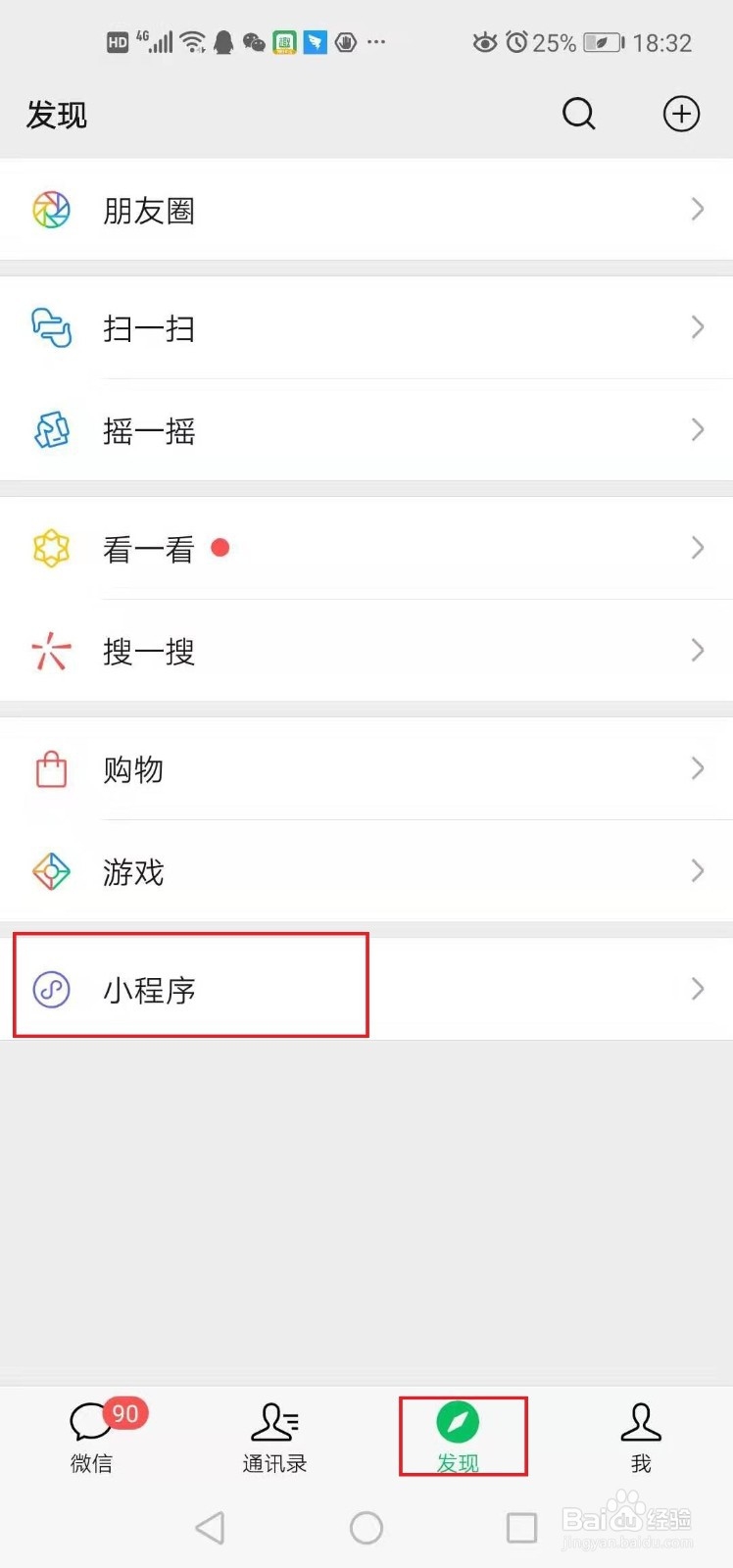Screen dimensions: 733x1568
Task: Expand the 小程序 row chevron
Action: coord(697,989)
